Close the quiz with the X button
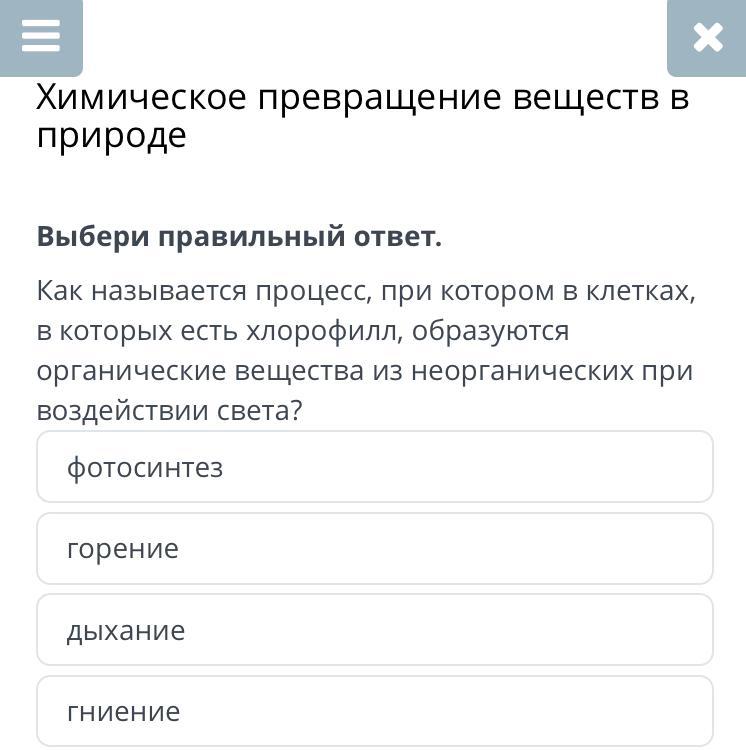Image resolution: width=746 pixels, height=750 pixels. tap(707, 37)
